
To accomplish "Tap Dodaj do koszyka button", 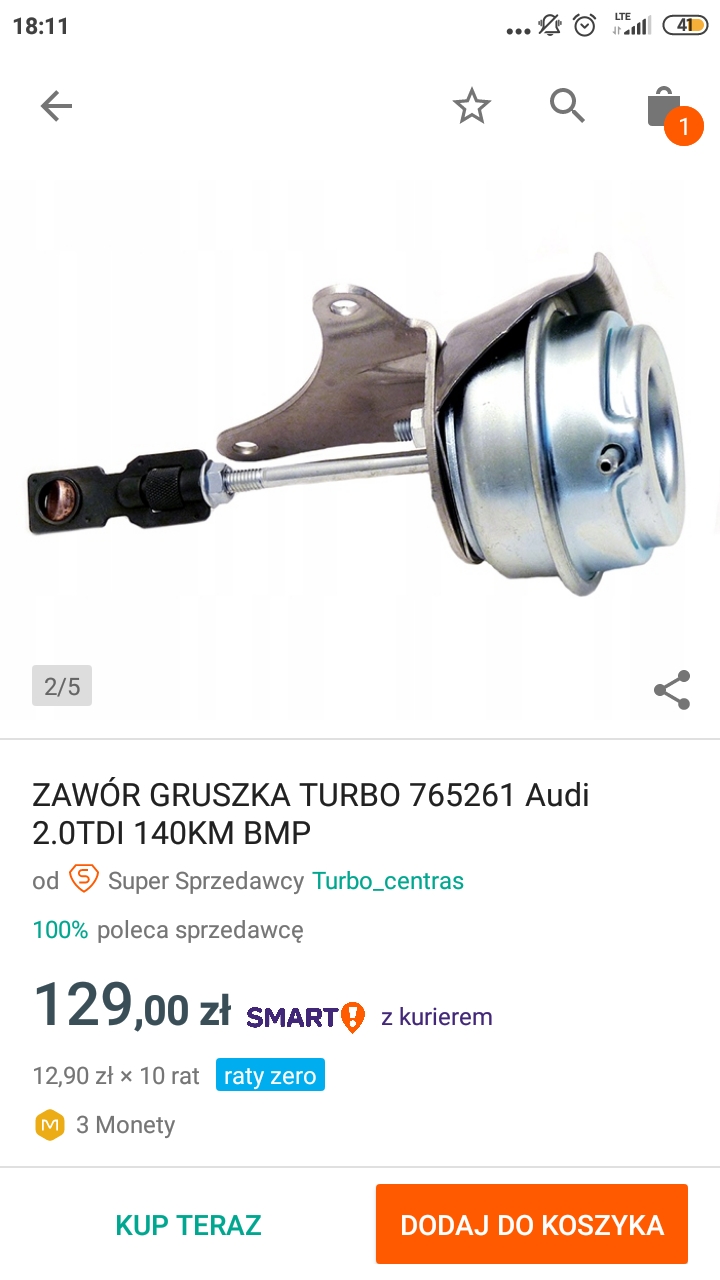I will pyautogui.click(x=532, y=1225).
